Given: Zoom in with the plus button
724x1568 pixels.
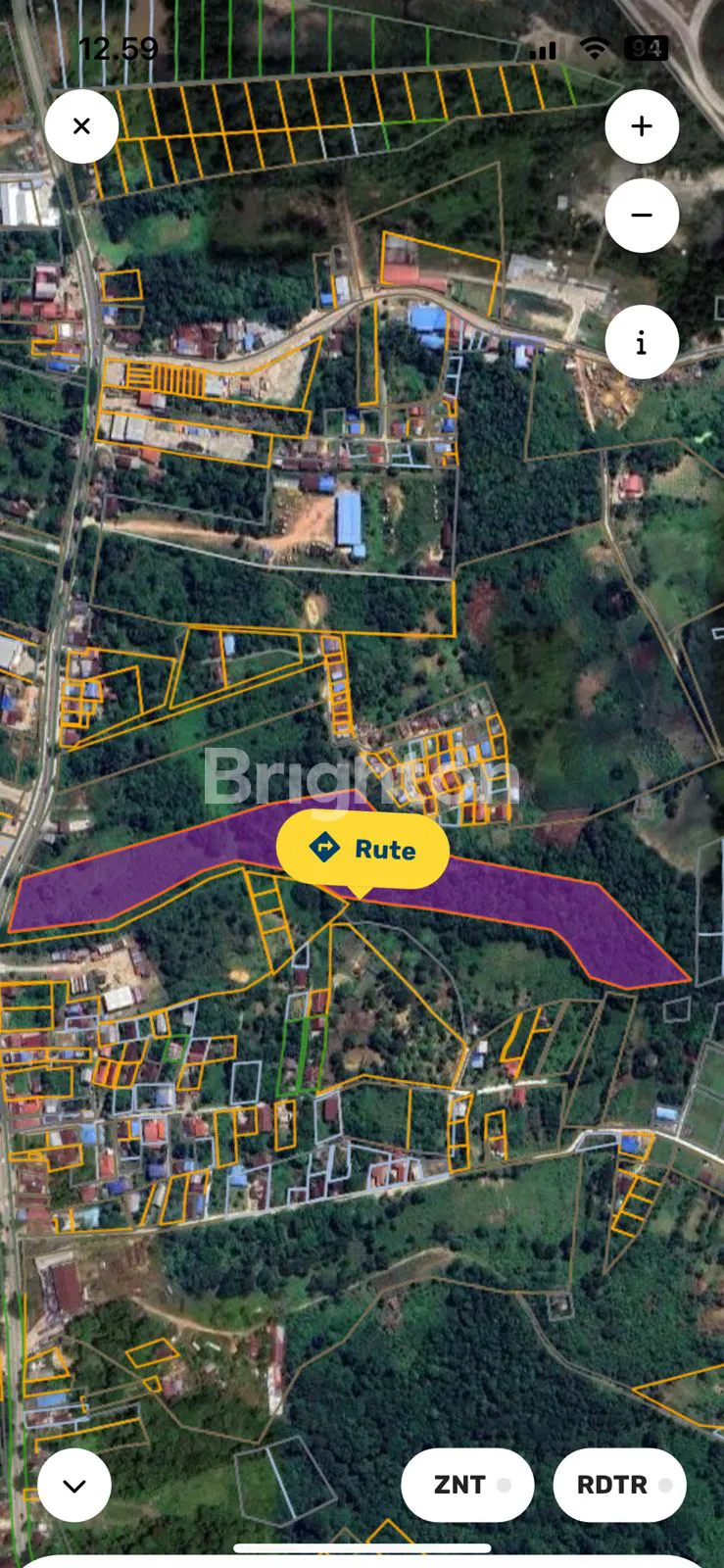Looking at the screenshot, I should (642, 126).
